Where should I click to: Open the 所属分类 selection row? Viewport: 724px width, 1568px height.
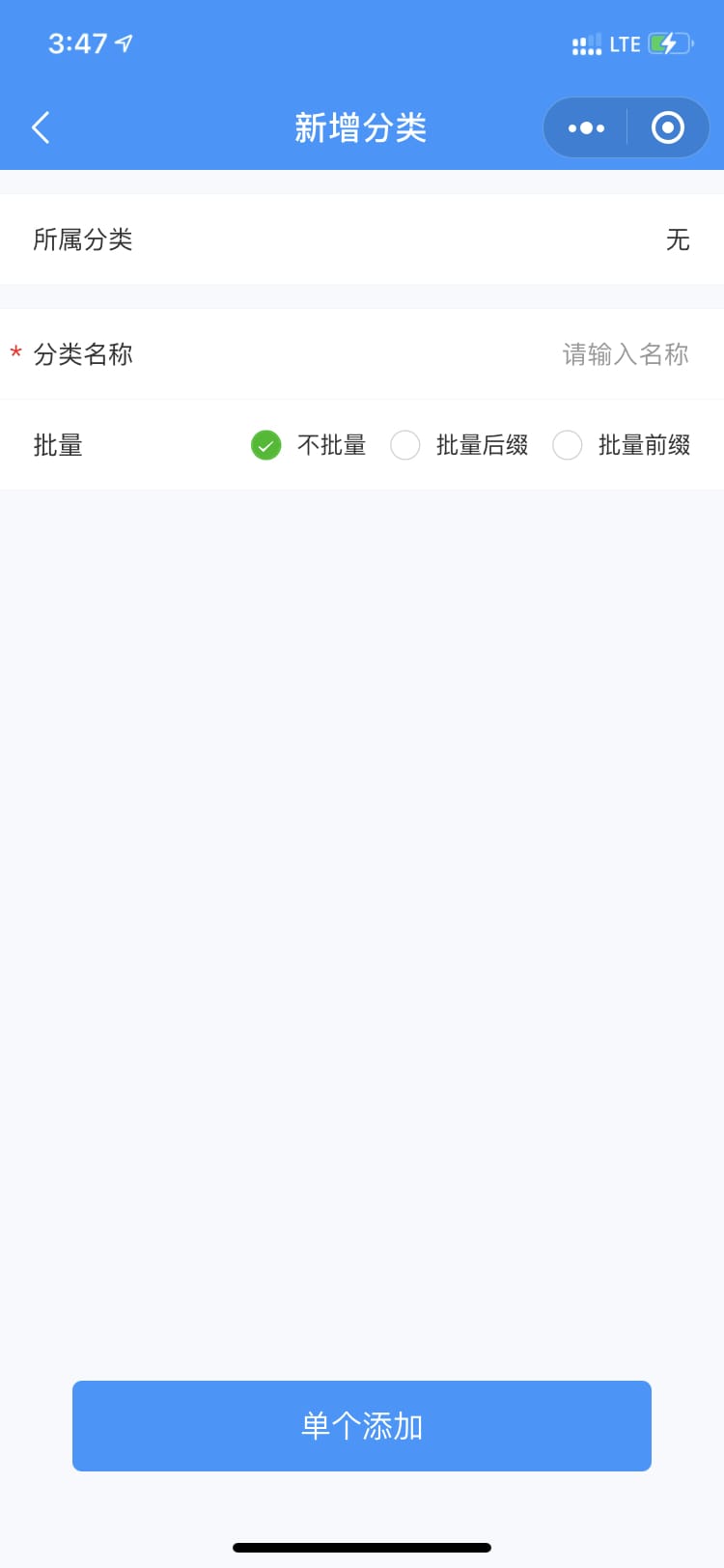tap(362, 239)
